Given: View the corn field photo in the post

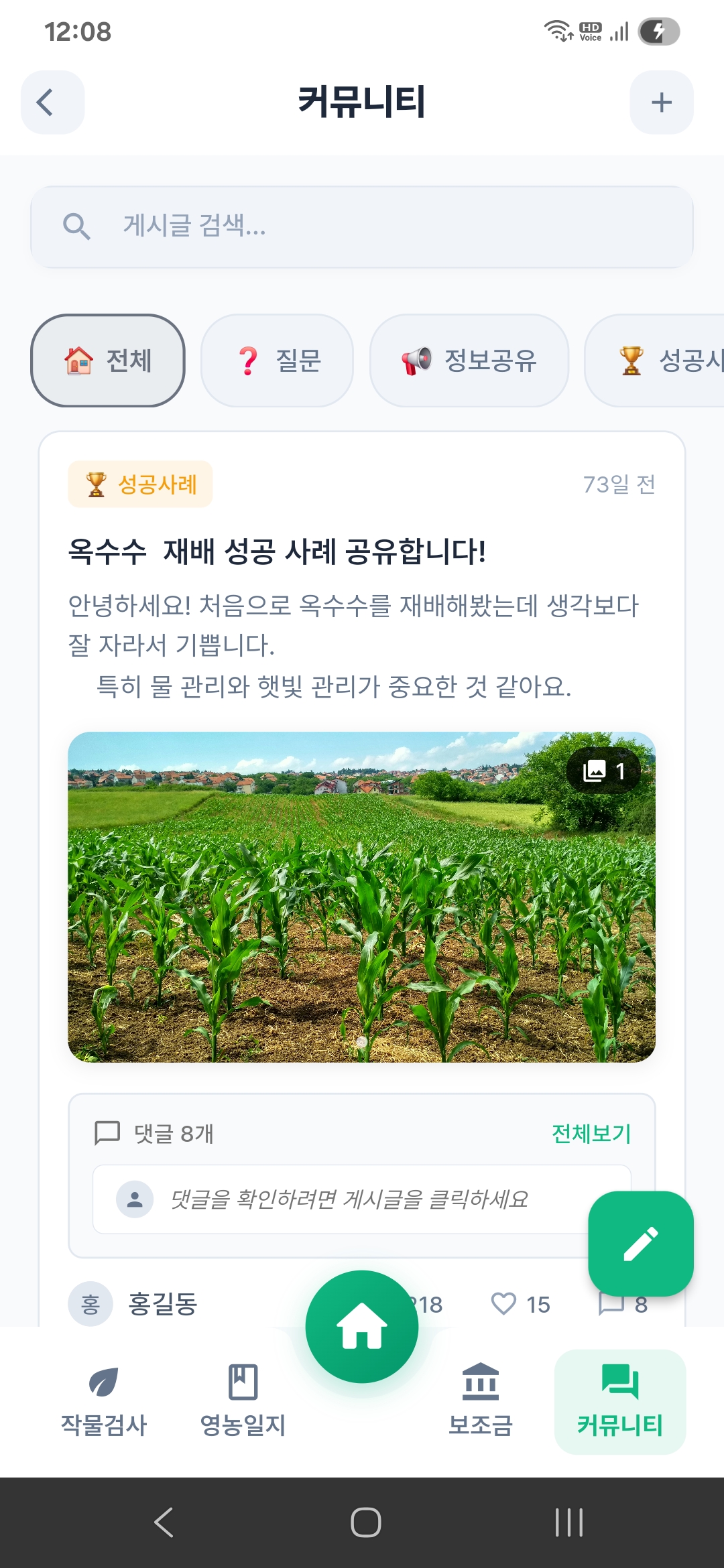Looking at the screenshot, I should (361, 897).
